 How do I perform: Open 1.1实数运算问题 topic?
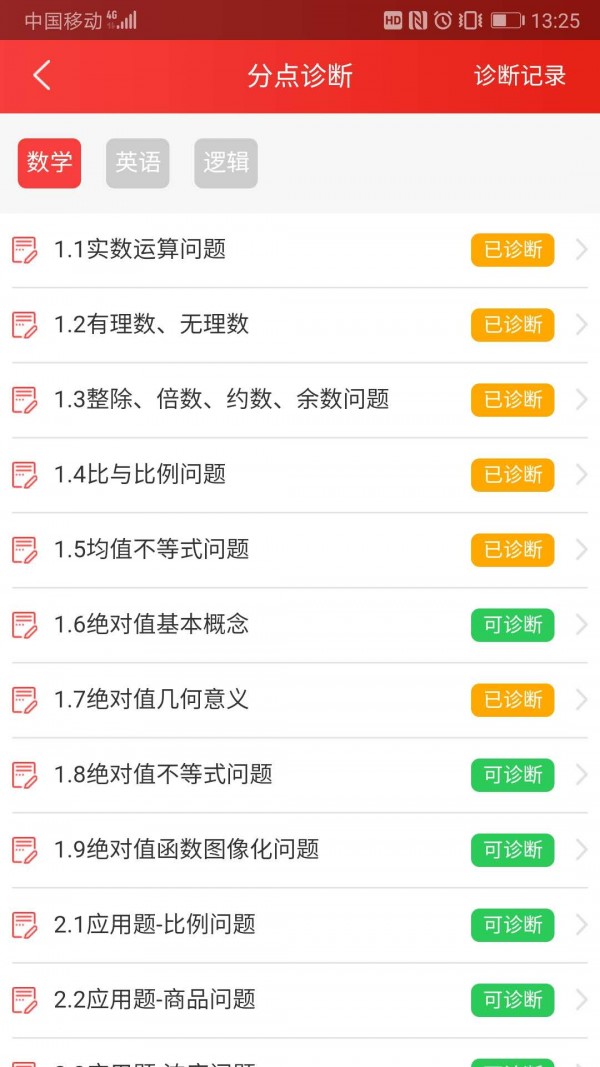140,250
